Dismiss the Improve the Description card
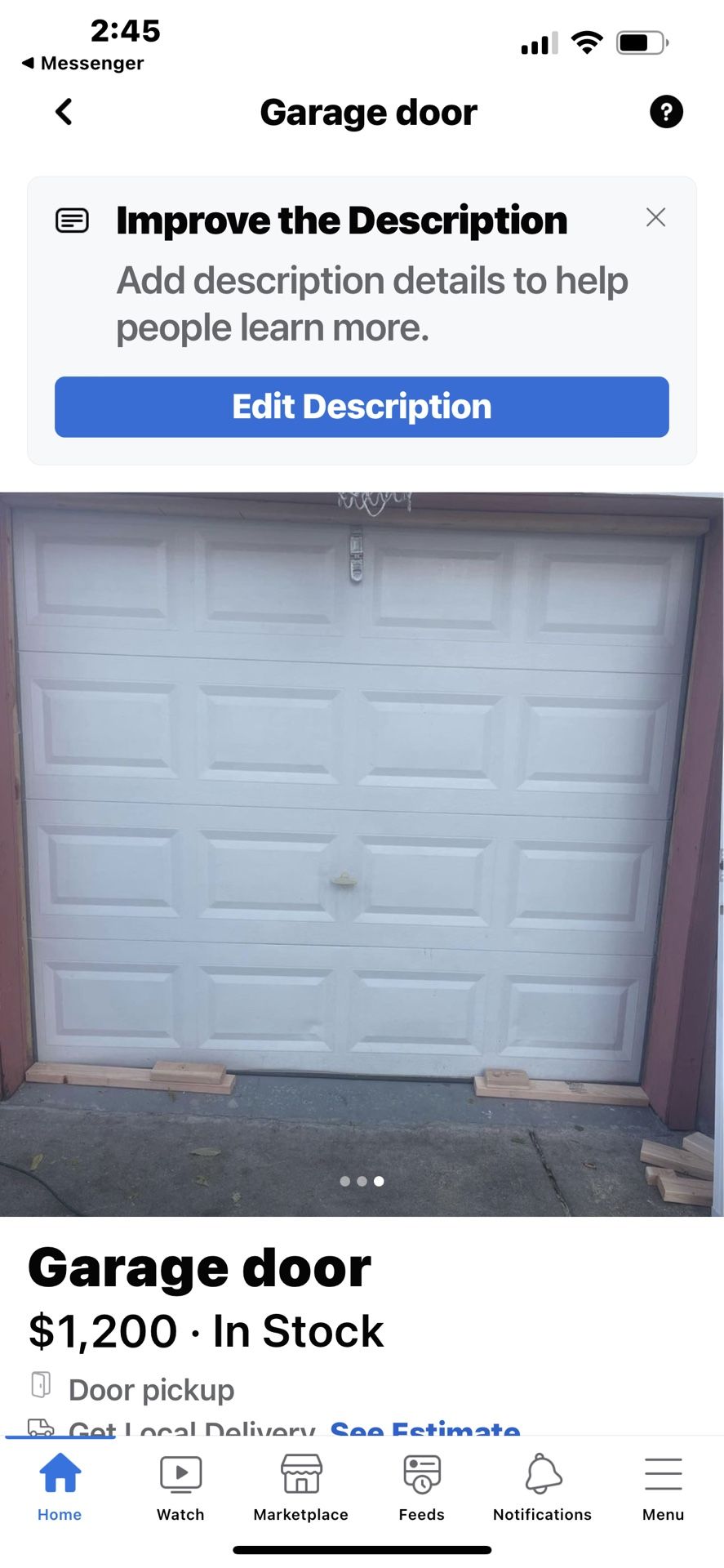 [656, 217]
